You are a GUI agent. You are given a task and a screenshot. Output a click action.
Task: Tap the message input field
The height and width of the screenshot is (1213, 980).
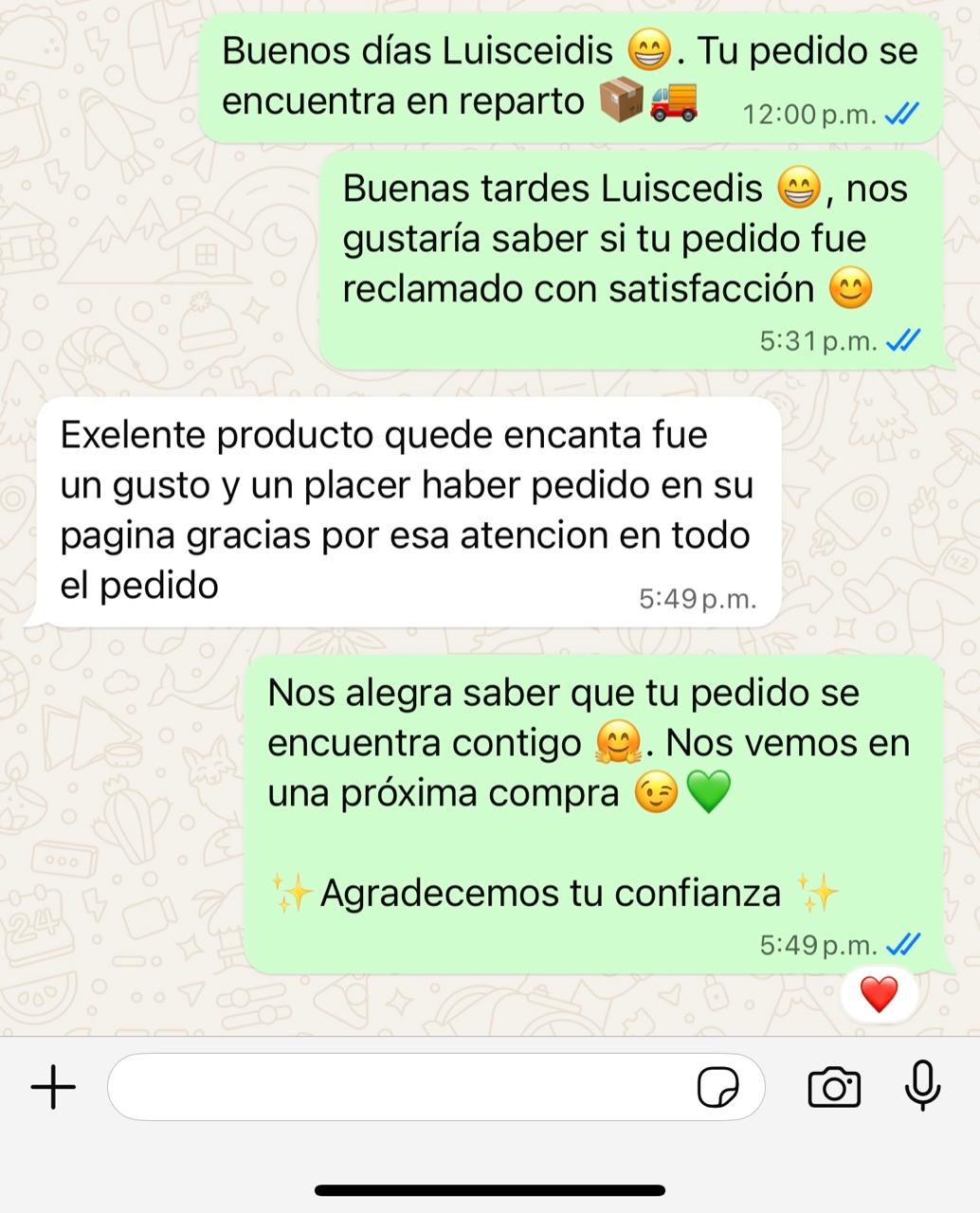(x=398, y=1087)
